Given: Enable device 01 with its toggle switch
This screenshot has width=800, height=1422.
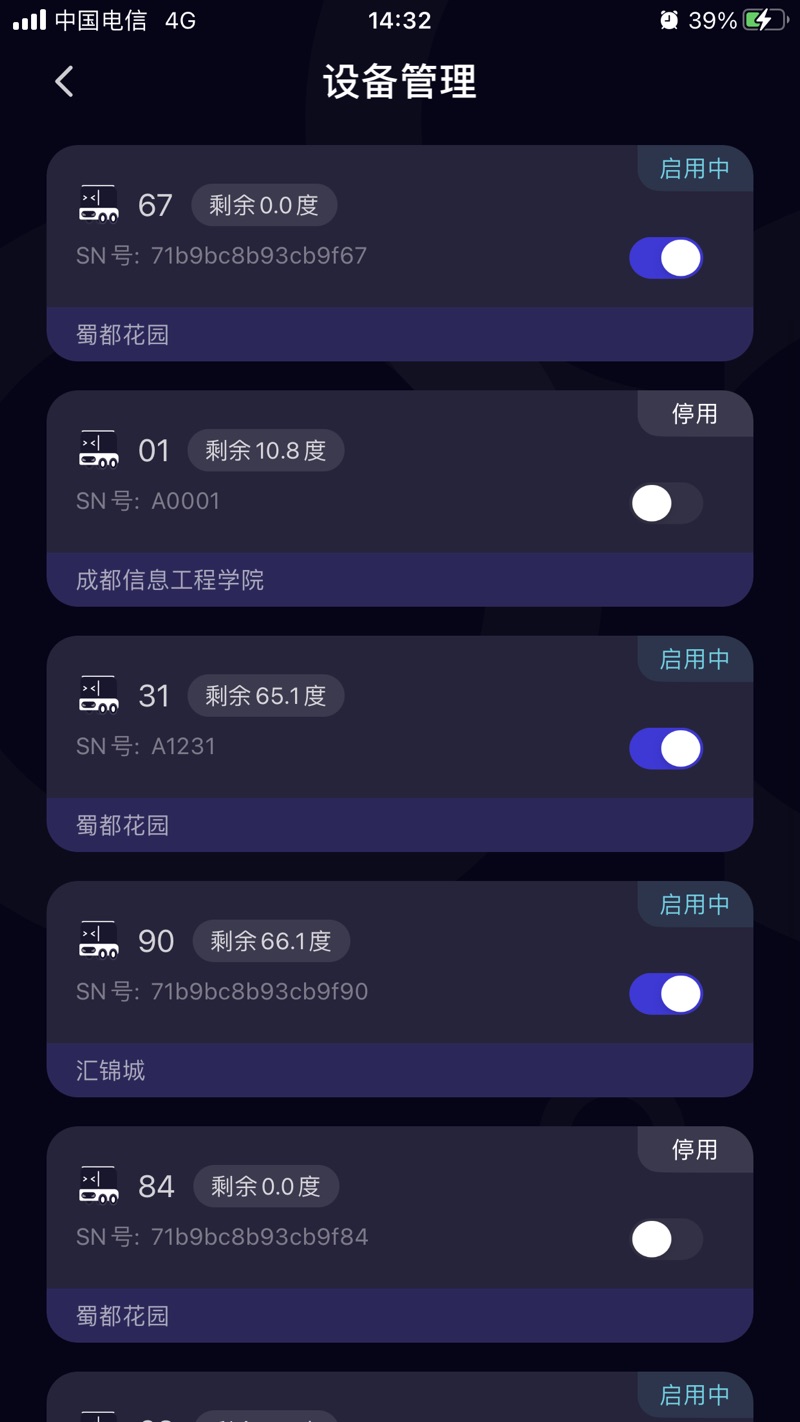Looking at the screenshot, I should click(x=666, y=503).
